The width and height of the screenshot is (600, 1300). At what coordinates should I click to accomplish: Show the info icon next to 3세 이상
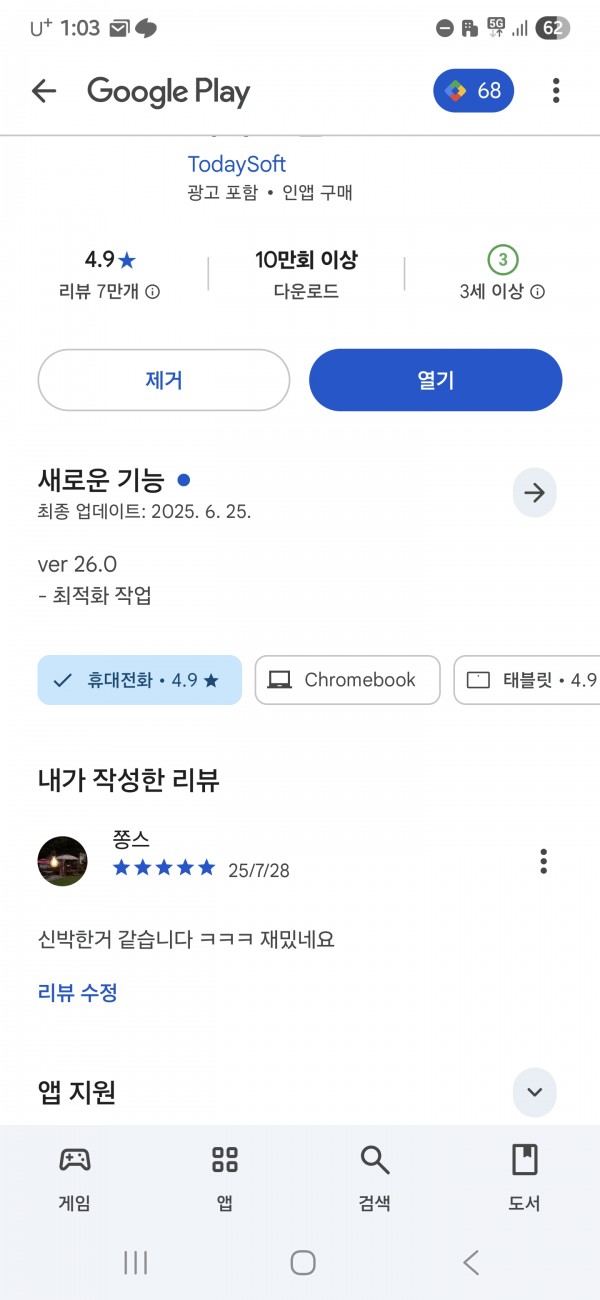(x=537, y=292)
